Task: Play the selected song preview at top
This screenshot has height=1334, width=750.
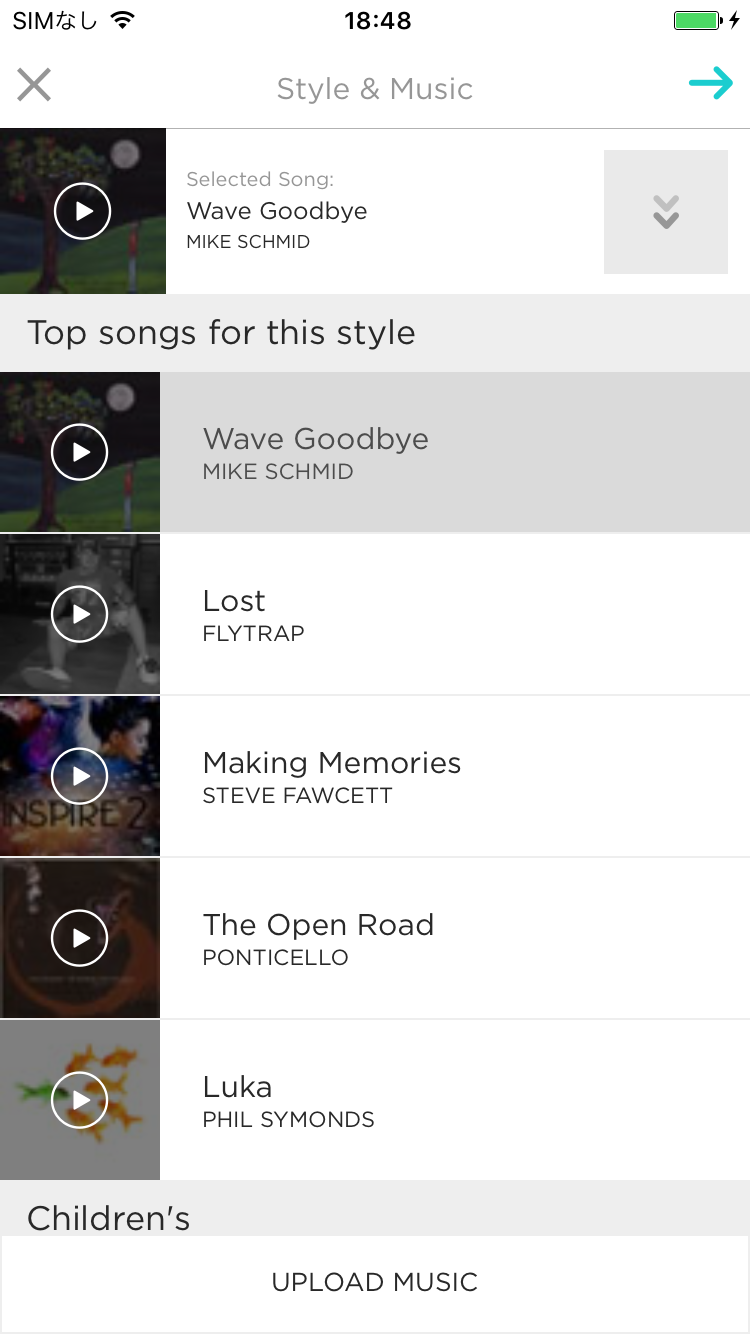Action: tap(82, 211)
